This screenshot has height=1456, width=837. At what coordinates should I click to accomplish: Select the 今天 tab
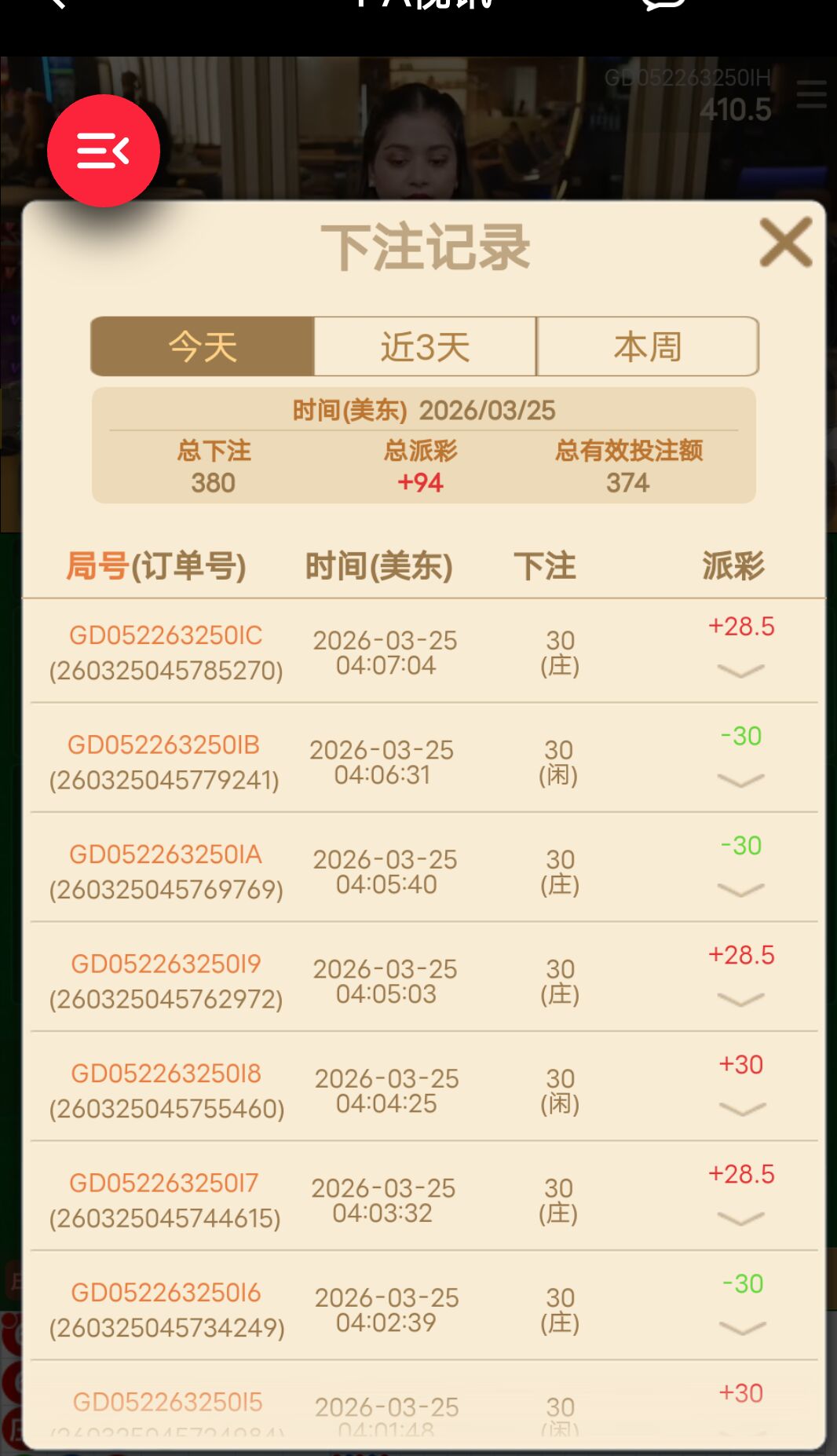point(202,348)
